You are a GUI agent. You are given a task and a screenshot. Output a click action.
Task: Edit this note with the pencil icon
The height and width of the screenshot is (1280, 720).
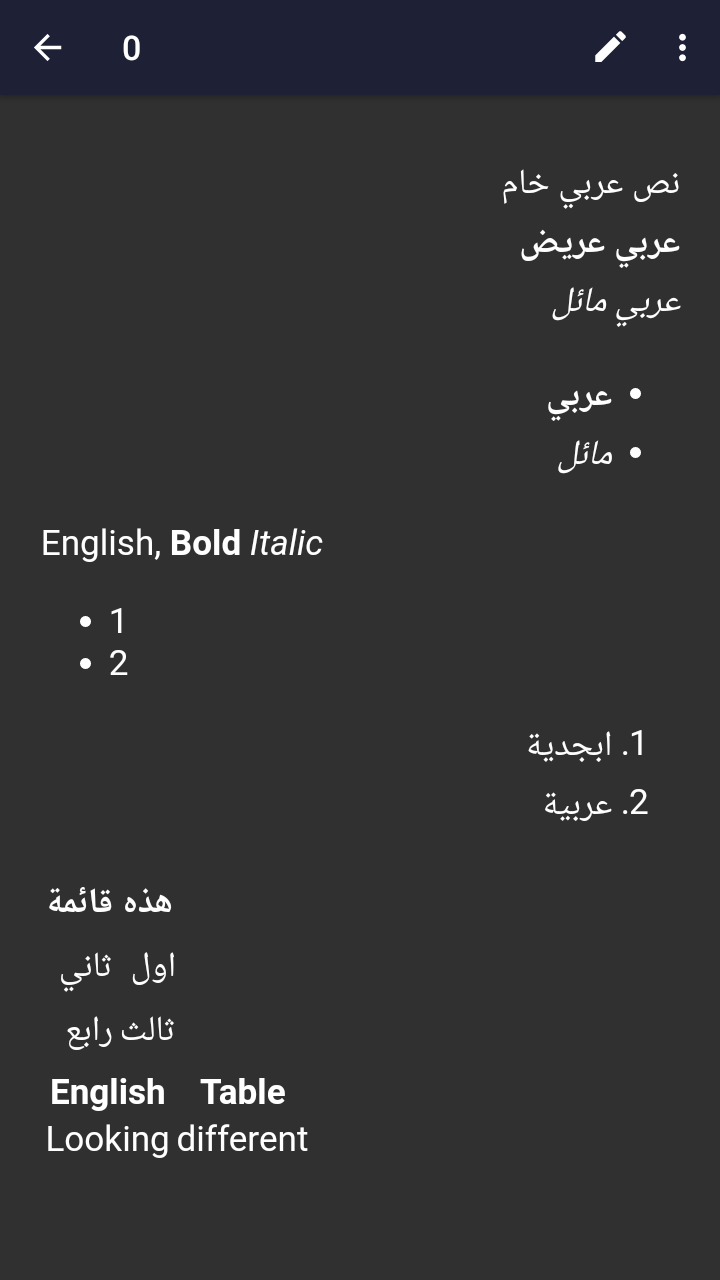point(610,47)
